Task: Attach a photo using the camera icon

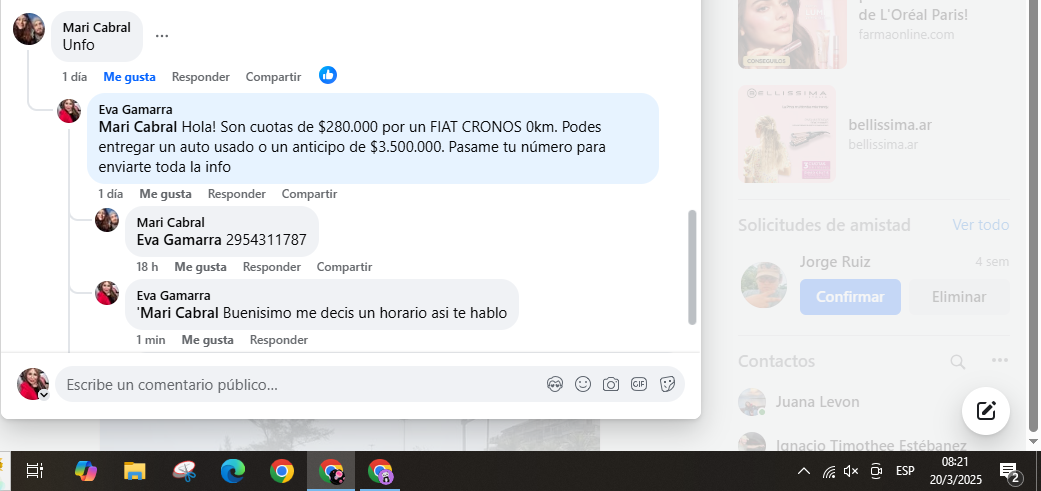Action: [611, 384]
